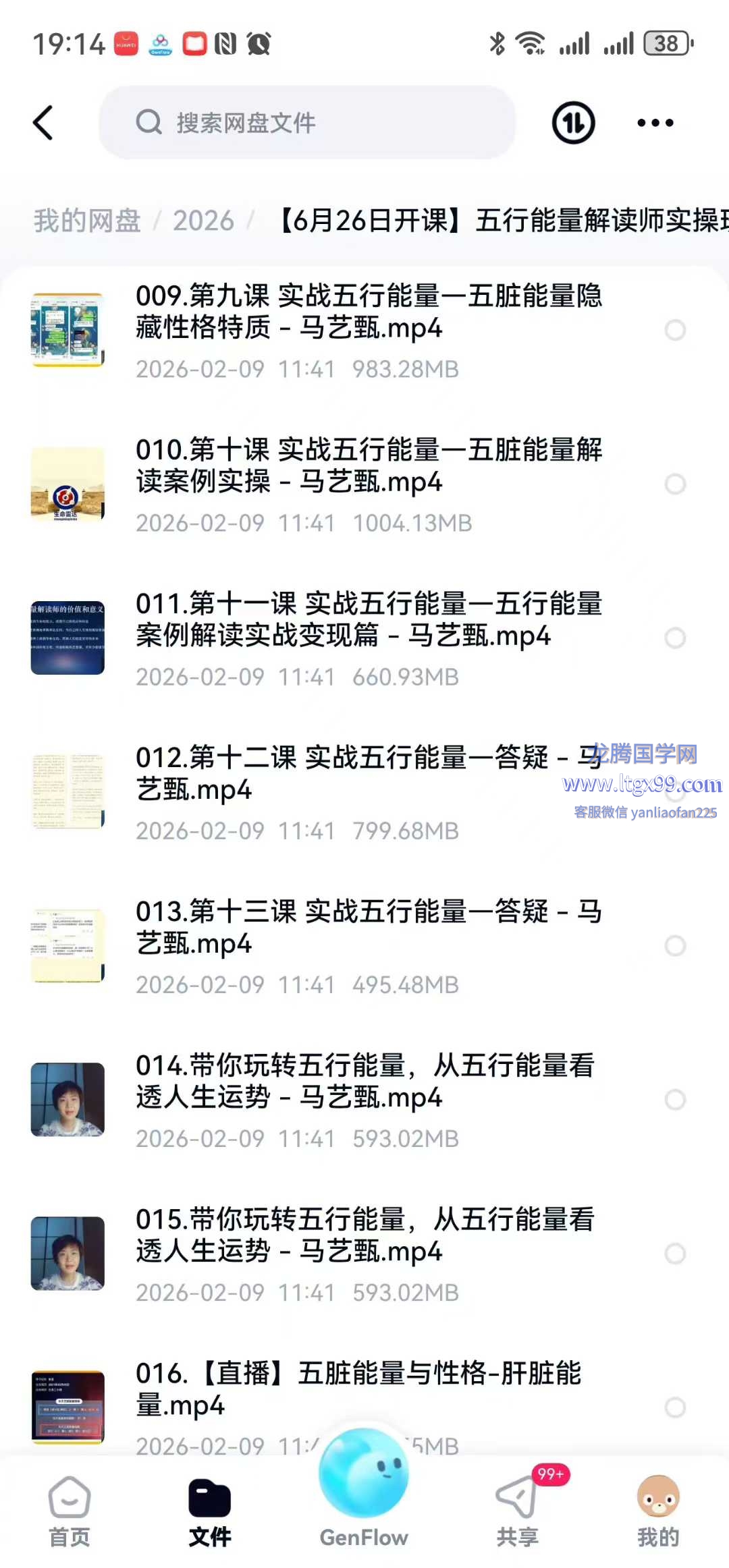Open video 009.第九课 五脏能量隐藏性格特质
This screenshot has height=1568, width=729.
coord(368,312)
